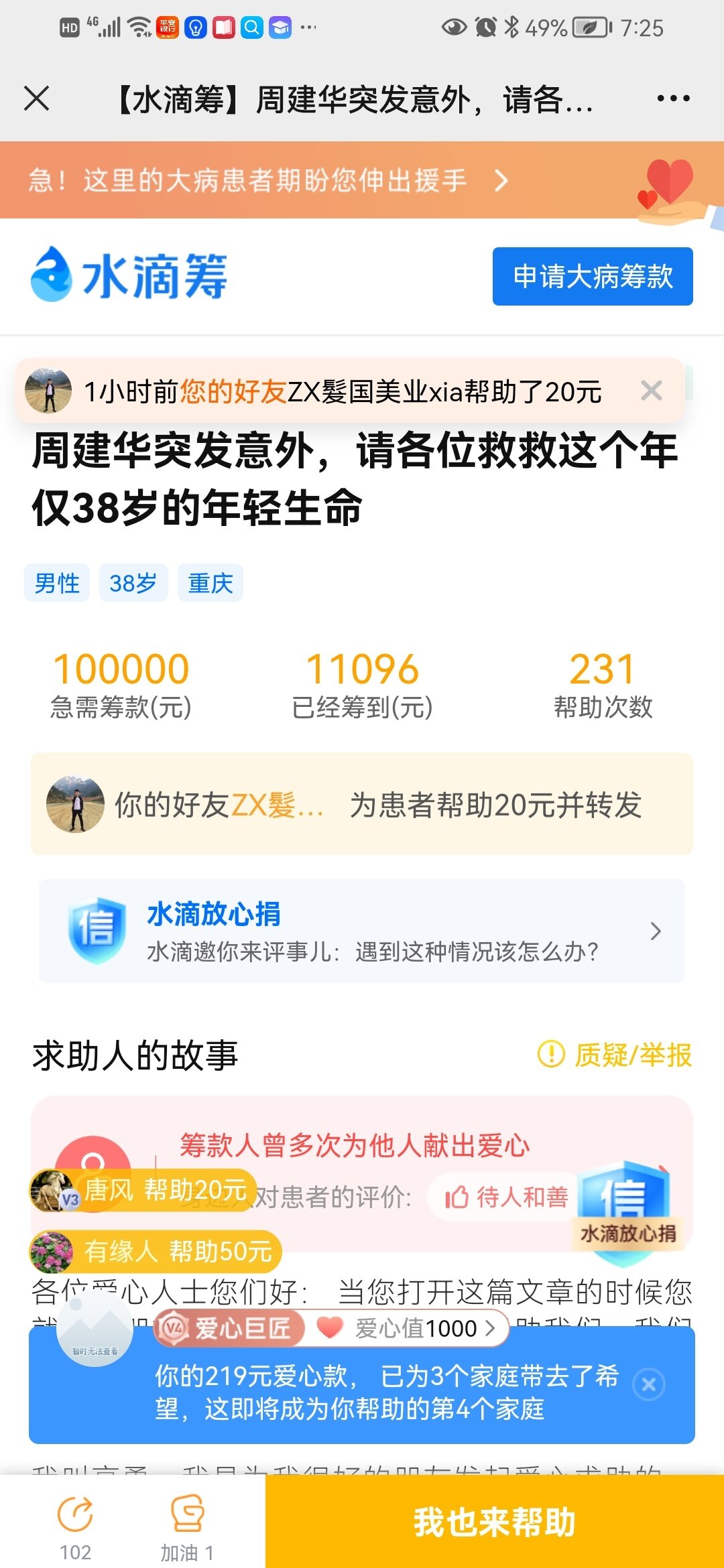Image resolution: width=724 pixels, height=1568 pixels.
Task: Open the orange urgent patients banner
Action: pyautogui.click(x=268, y=180)
